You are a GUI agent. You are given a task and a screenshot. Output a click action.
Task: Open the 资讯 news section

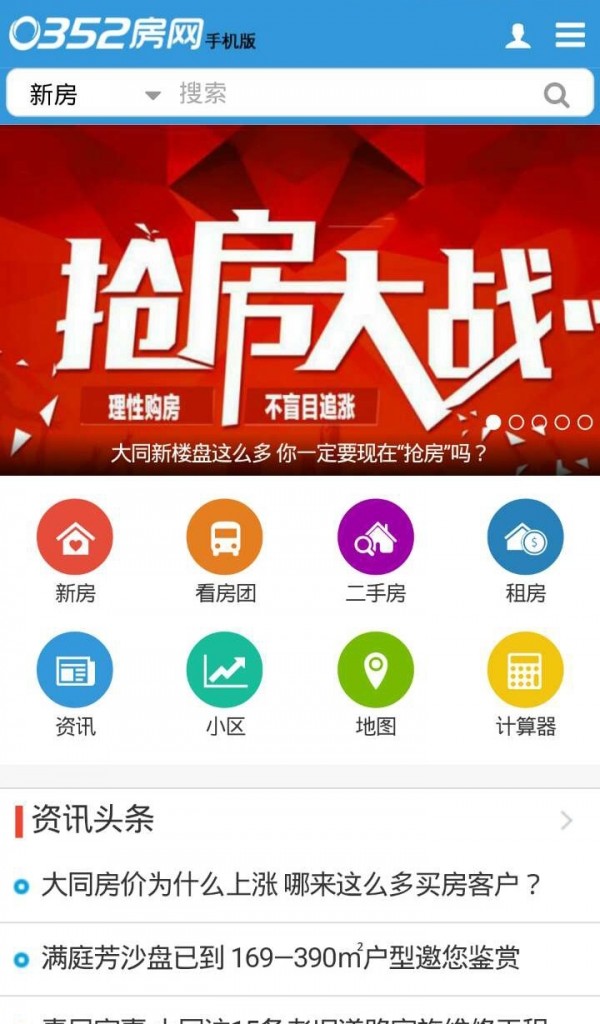pos(75,672)
